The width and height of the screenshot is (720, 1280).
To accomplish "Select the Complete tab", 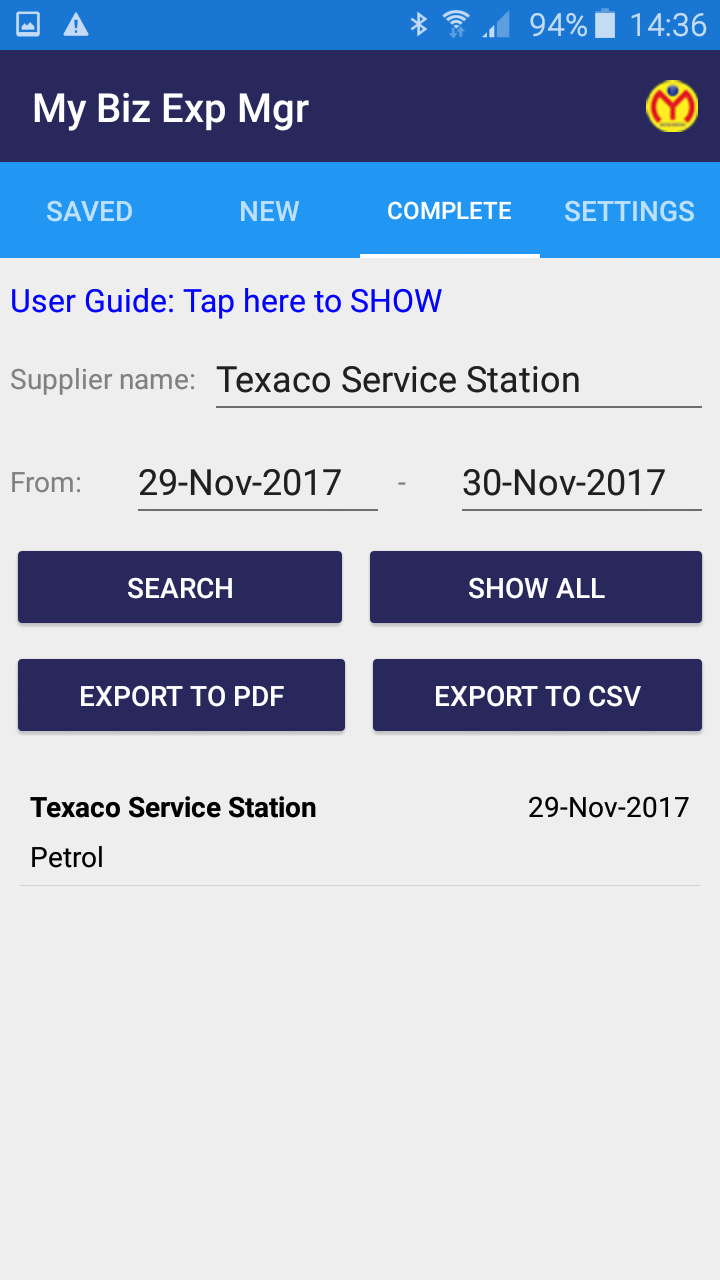I will point(449,211).
